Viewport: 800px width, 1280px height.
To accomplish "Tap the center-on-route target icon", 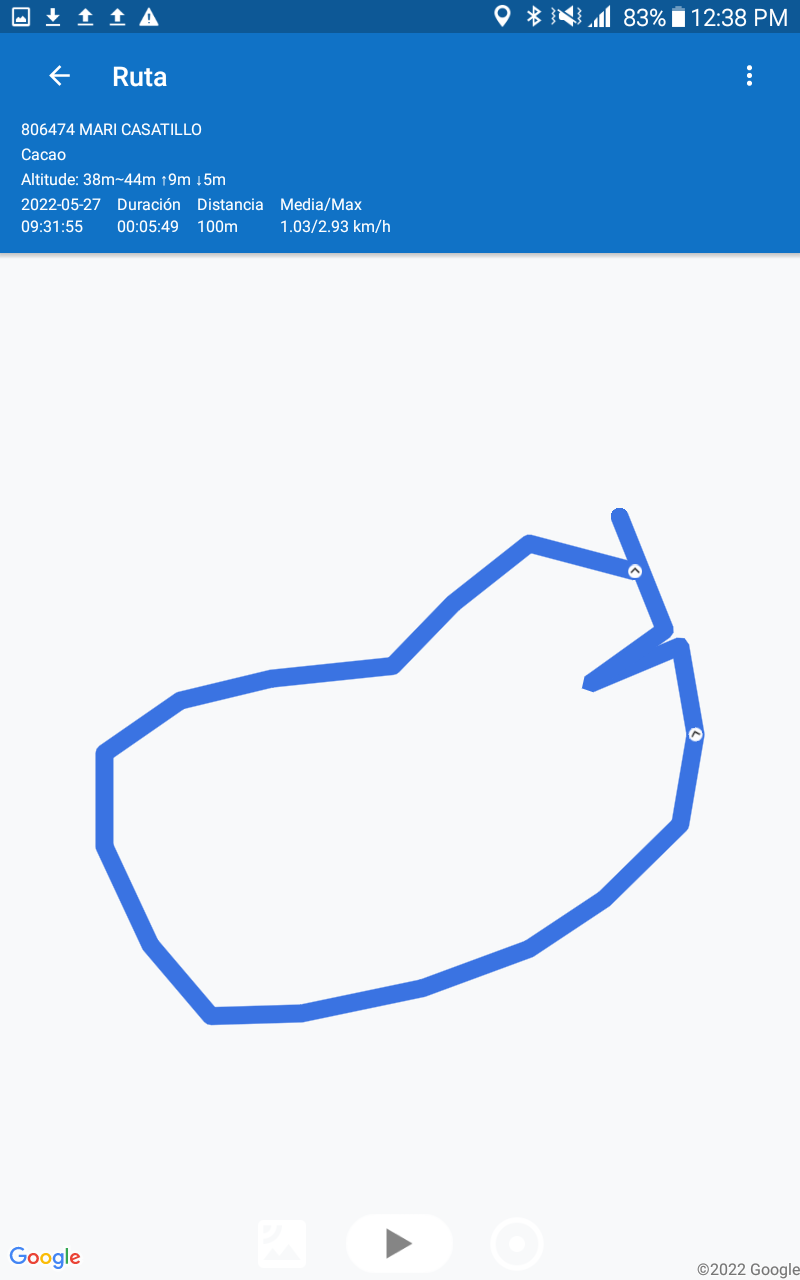I will click(x=517, y=1244).
